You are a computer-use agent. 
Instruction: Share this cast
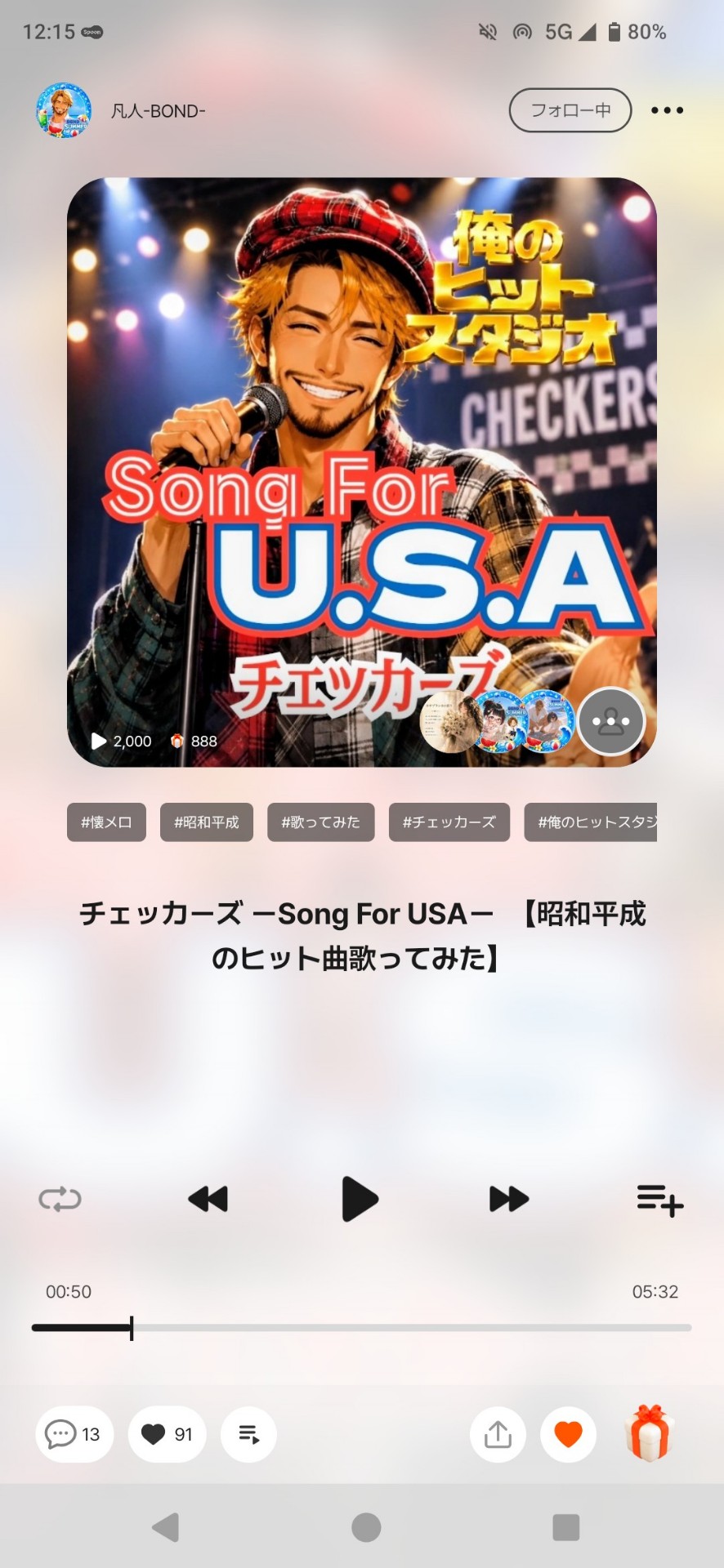point(498,1434)
